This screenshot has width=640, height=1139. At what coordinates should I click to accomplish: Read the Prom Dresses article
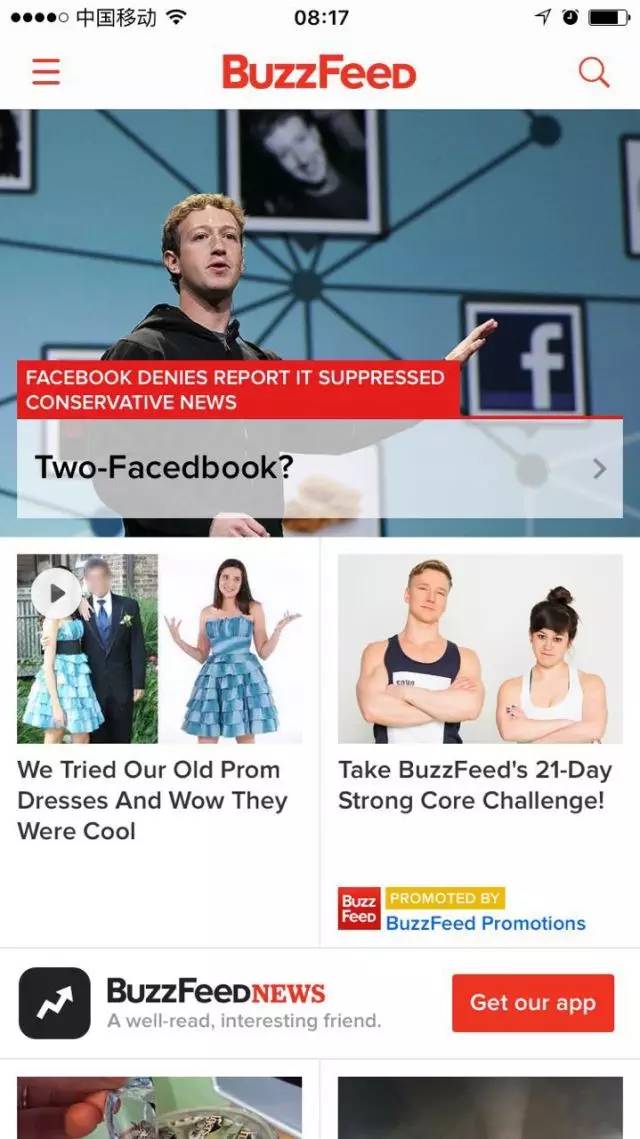coord(152,800)
